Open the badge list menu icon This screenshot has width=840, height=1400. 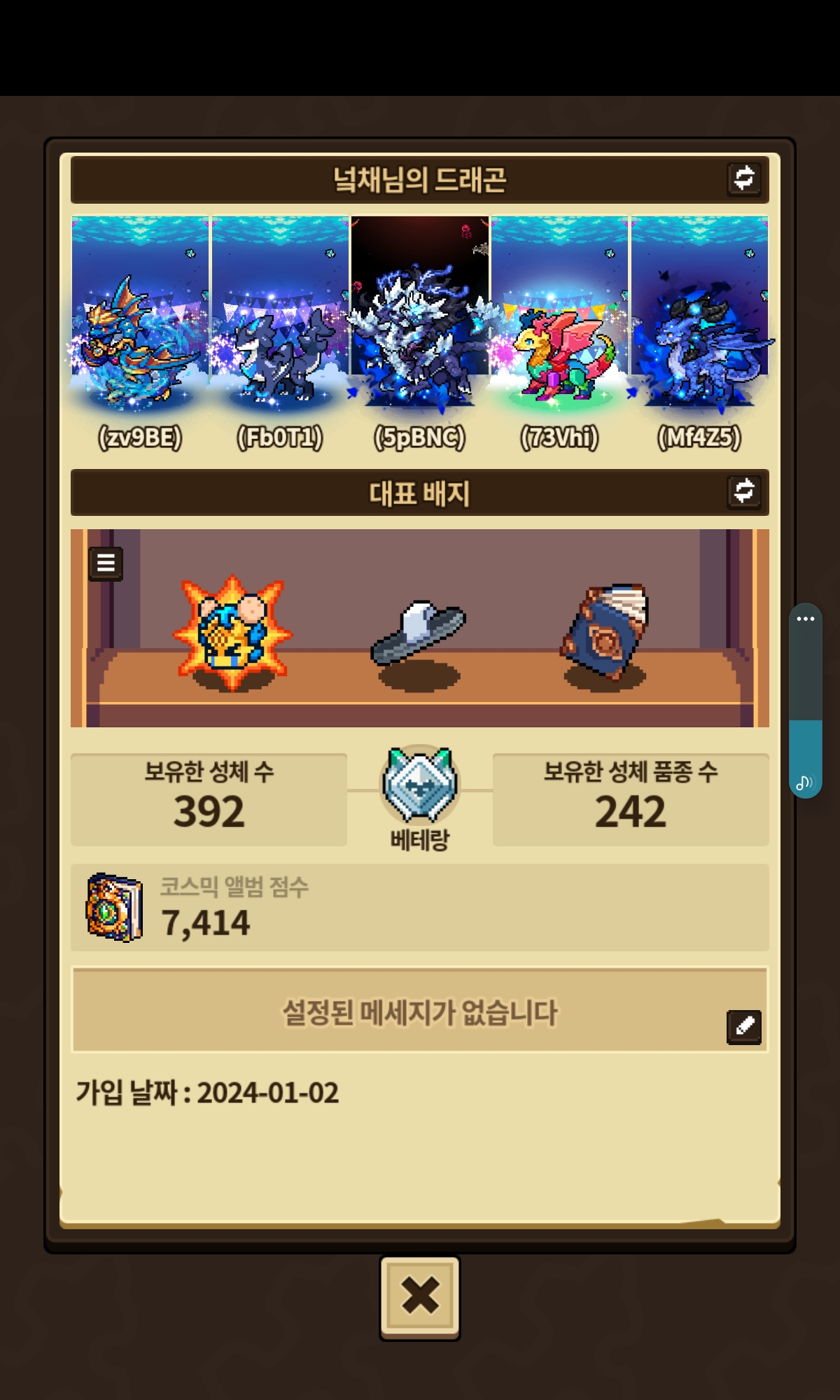click(x=106, y=563)
